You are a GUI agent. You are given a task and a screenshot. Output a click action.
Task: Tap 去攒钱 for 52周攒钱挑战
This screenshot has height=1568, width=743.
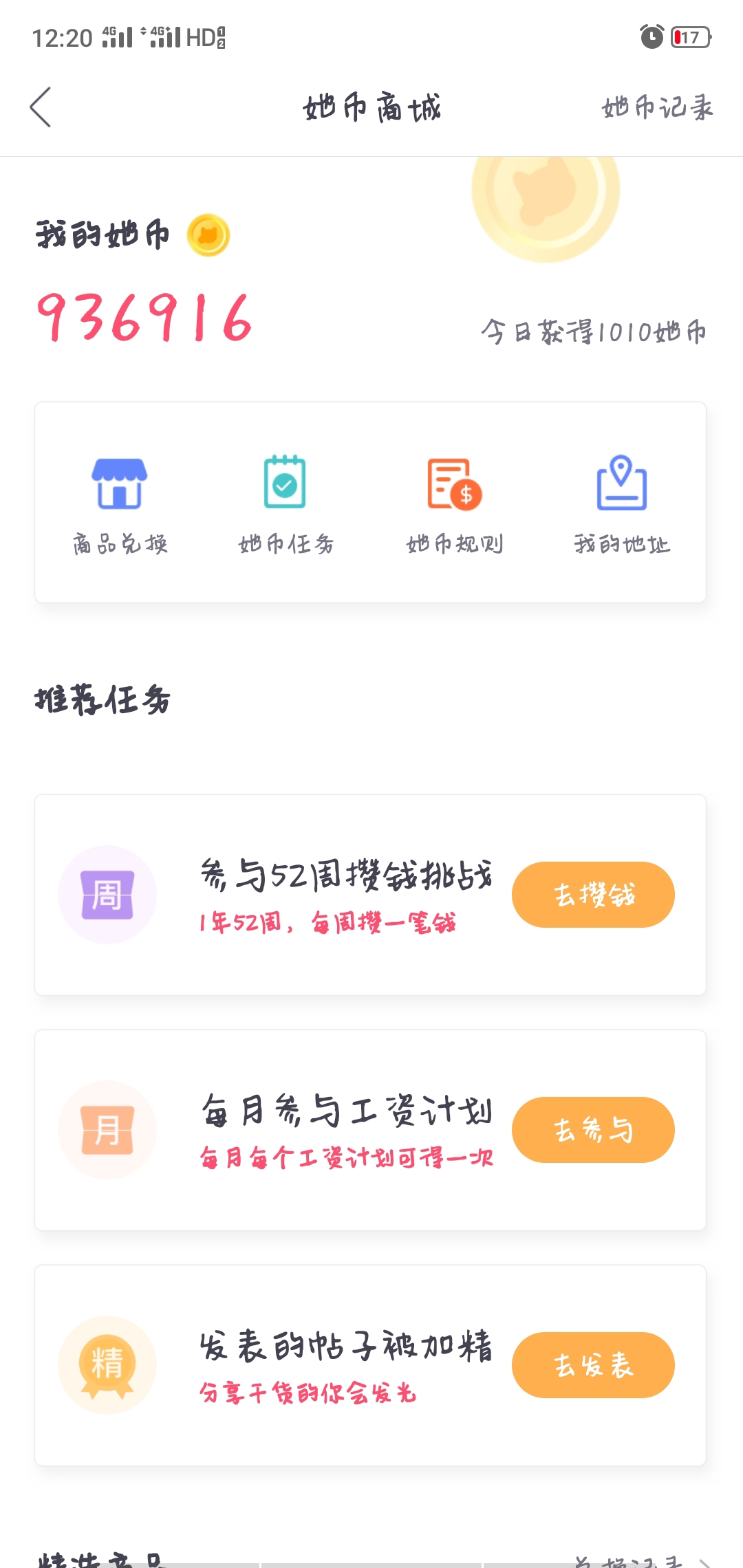coord(593,895)
